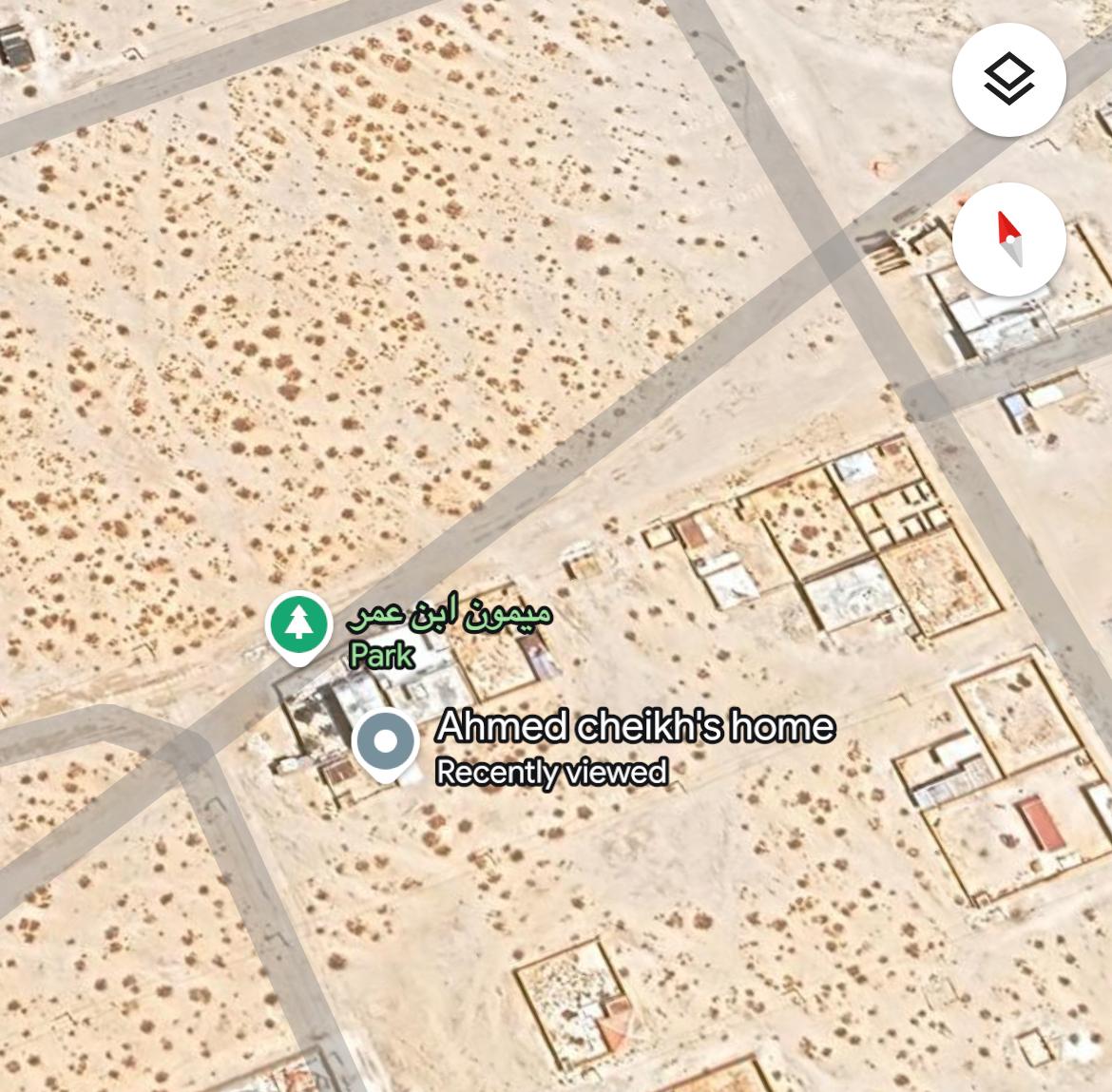Open the map layers button

click(x=1008, y=79)
